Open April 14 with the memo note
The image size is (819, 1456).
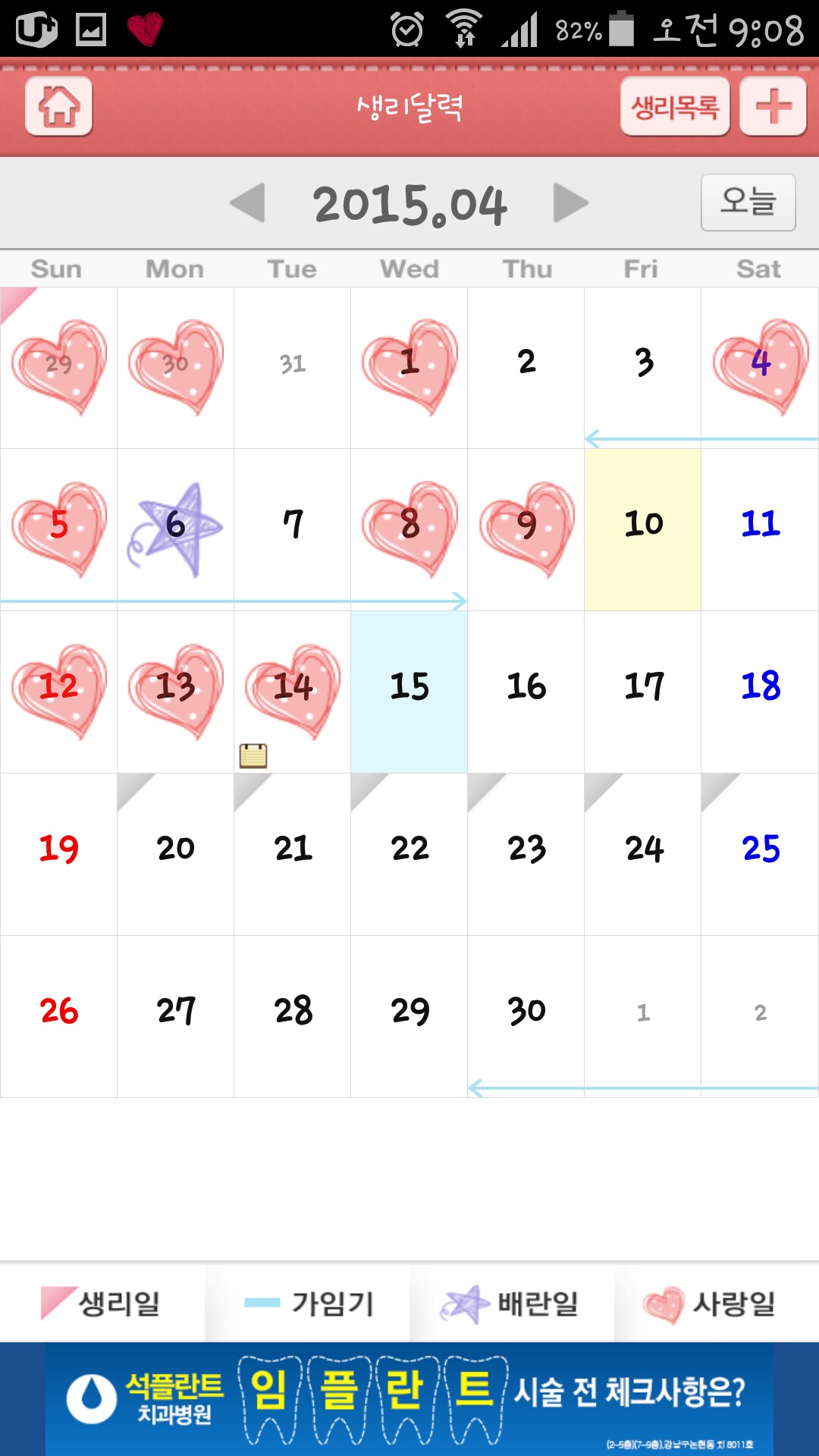pyautogui.click(x=293, y=691)
